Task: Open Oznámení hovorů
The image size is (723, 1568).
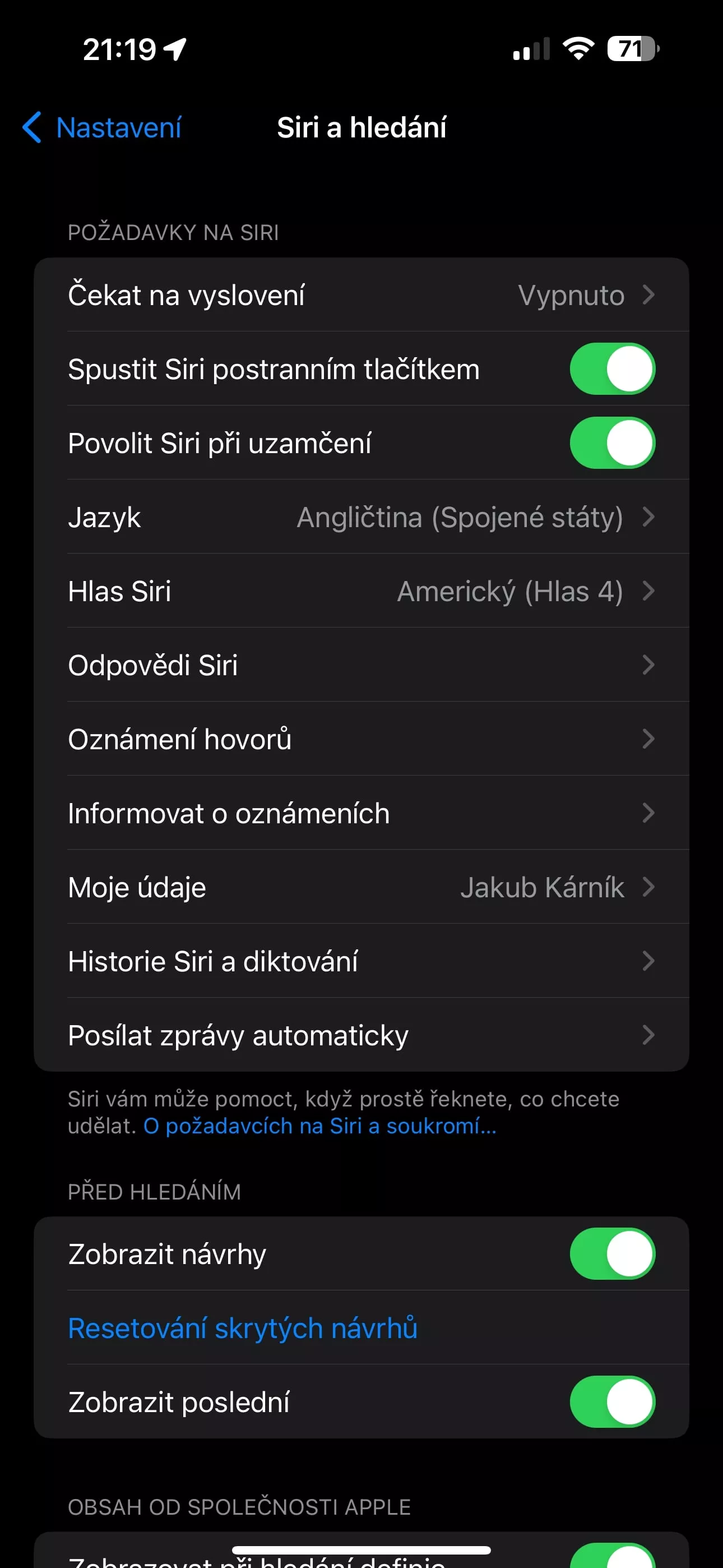Action: pyautogui.click(x=361, y=740)
